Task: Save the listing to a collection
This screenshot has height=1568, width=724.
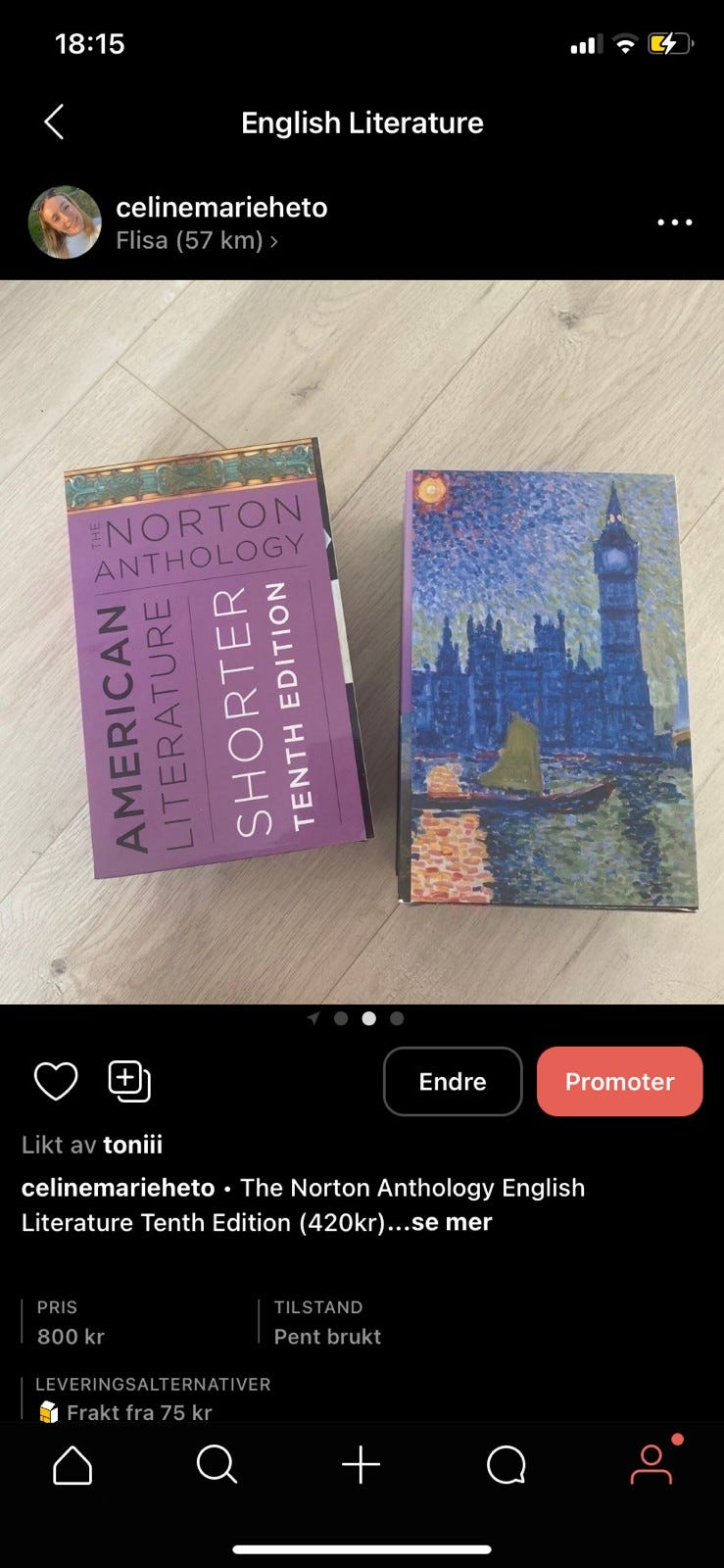Action: (x=127, y=1080)
